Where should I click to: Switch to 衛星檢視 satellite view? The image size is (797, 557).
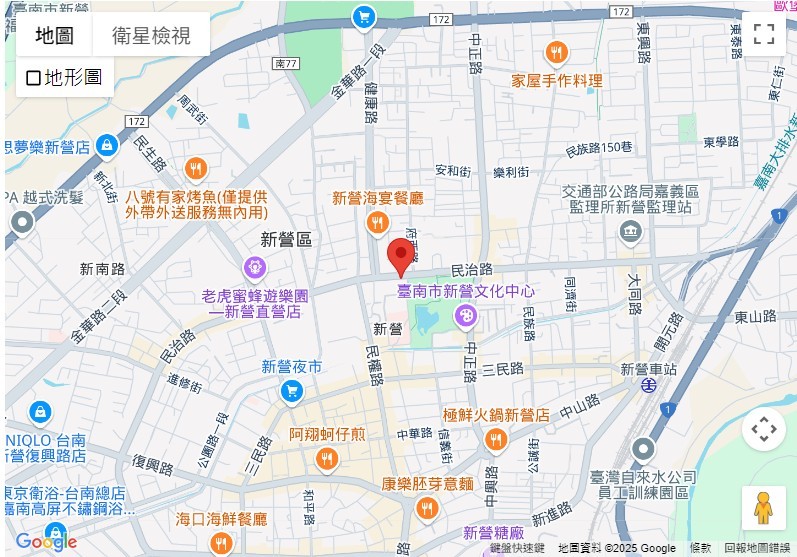(x=151, y=35)
